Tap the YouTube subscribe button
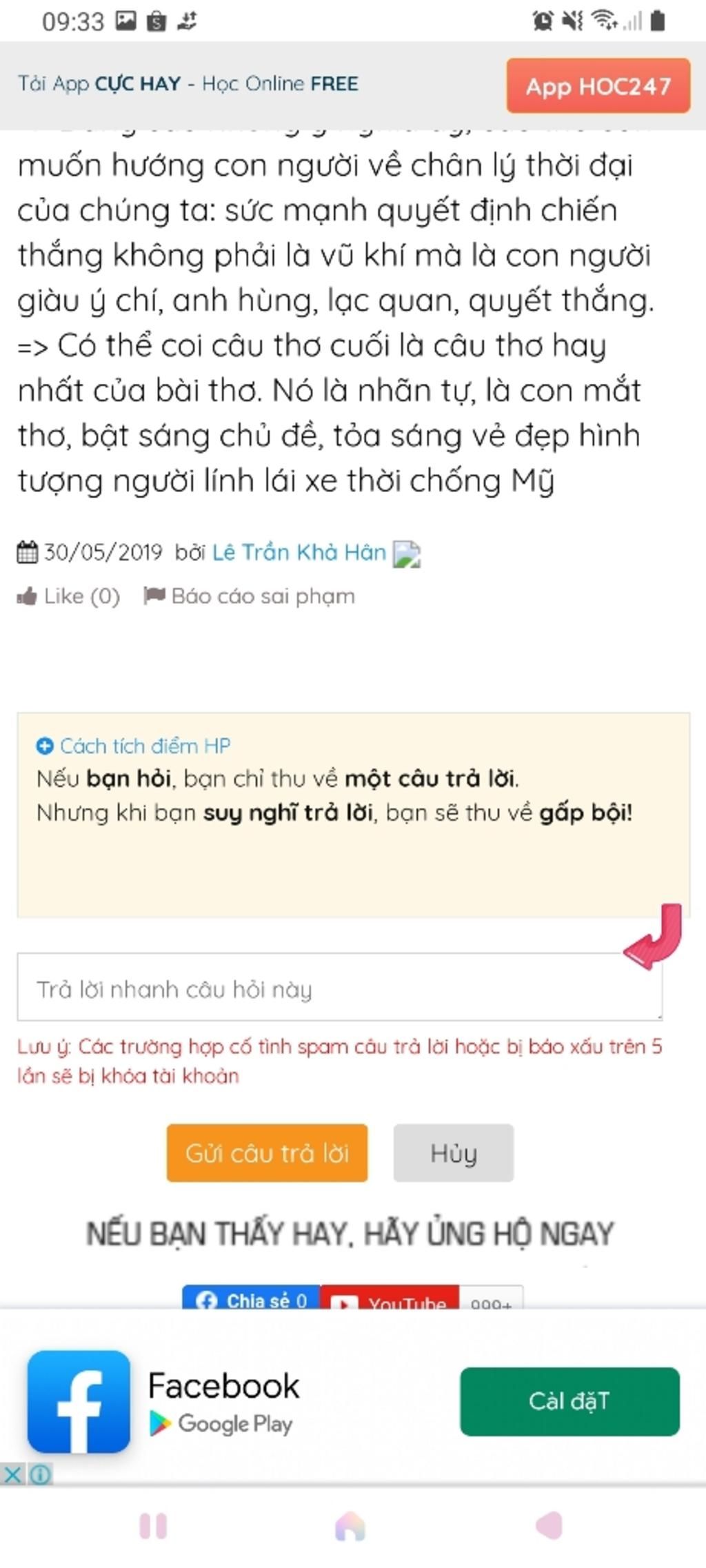Image resolution: width=706 pixels, height=1568 pixels. pos(390,1301)
